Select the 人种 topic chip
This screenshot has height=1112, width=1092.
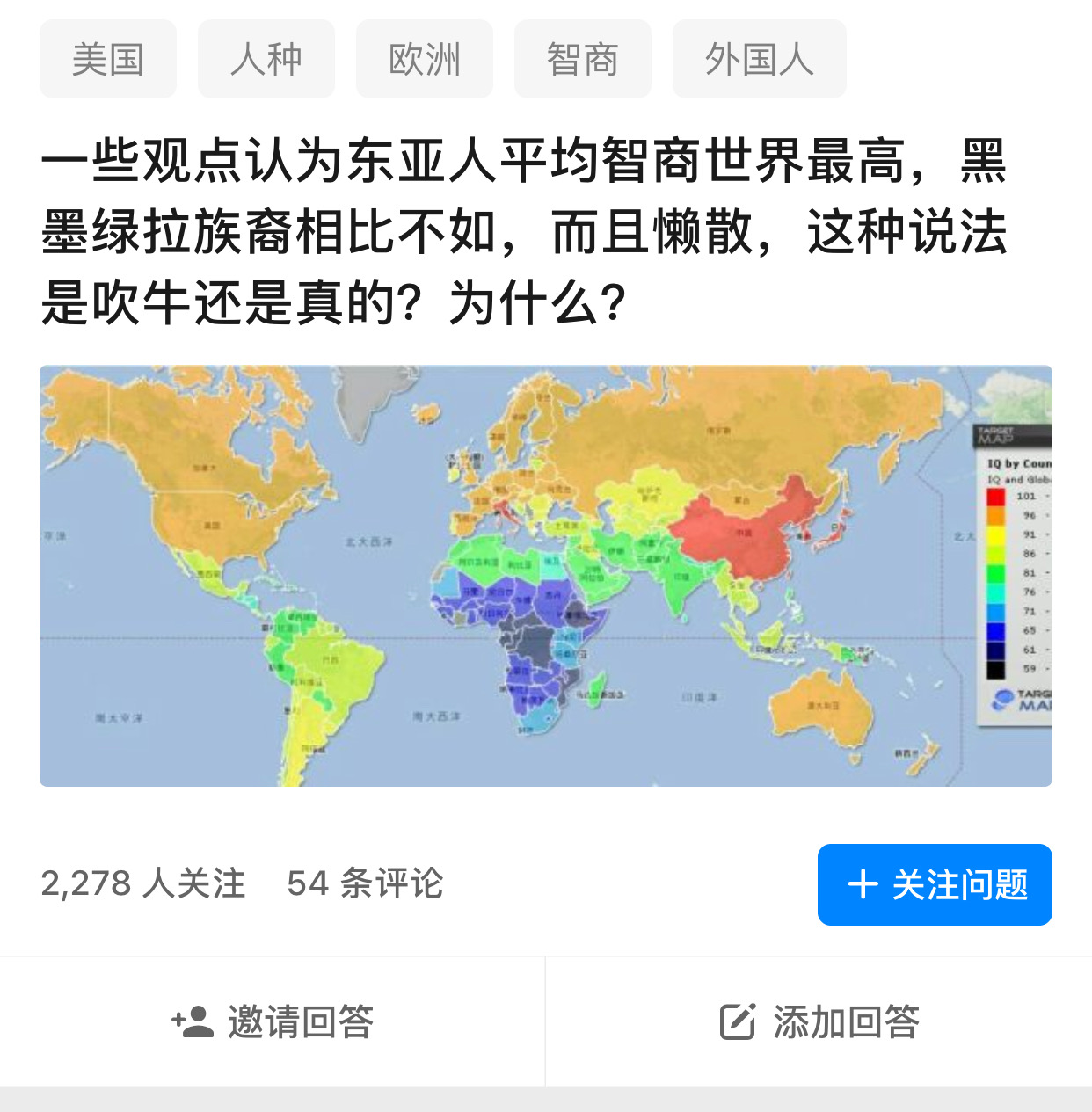pos(266,60)
